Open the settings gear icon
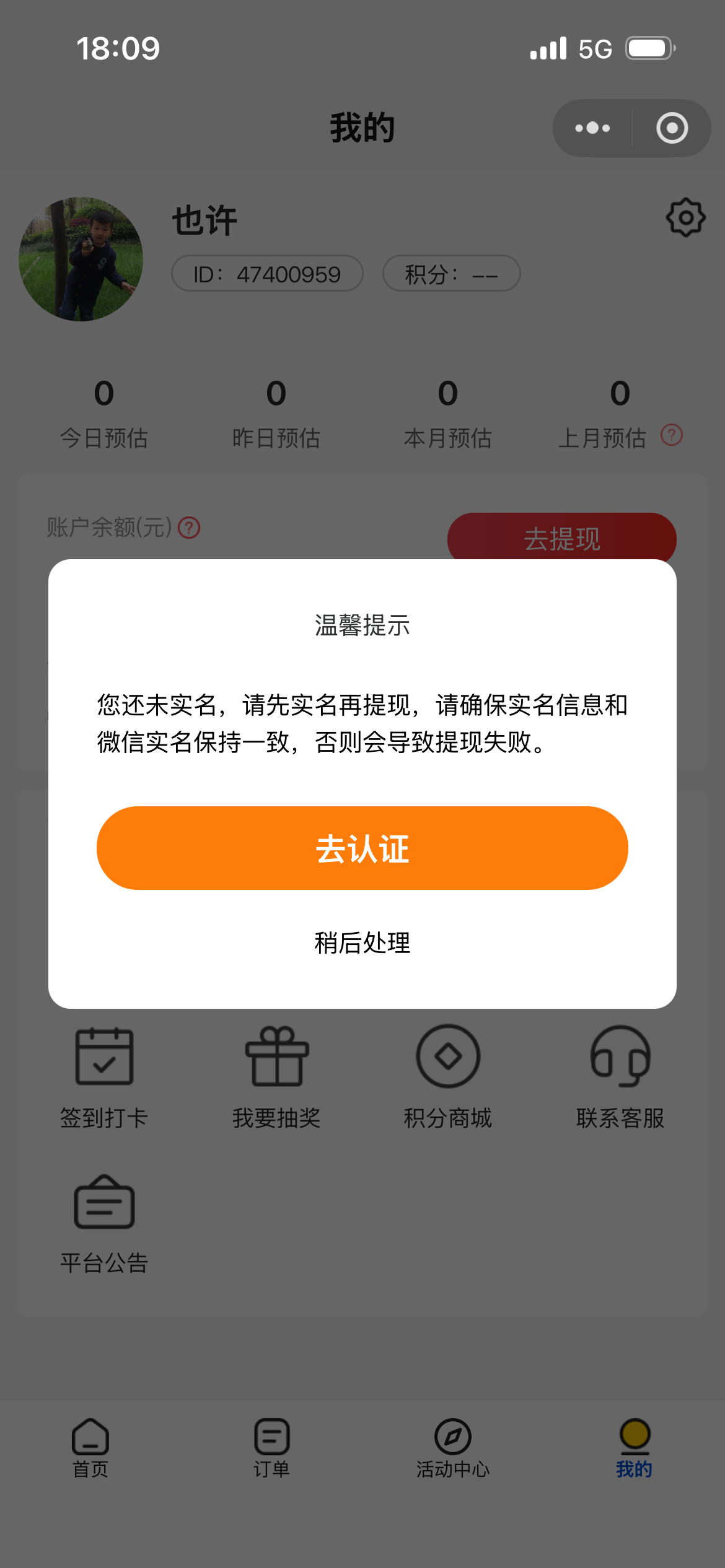Image resolution: width=725 pixels, height=1568 pixels. point(685,217)
